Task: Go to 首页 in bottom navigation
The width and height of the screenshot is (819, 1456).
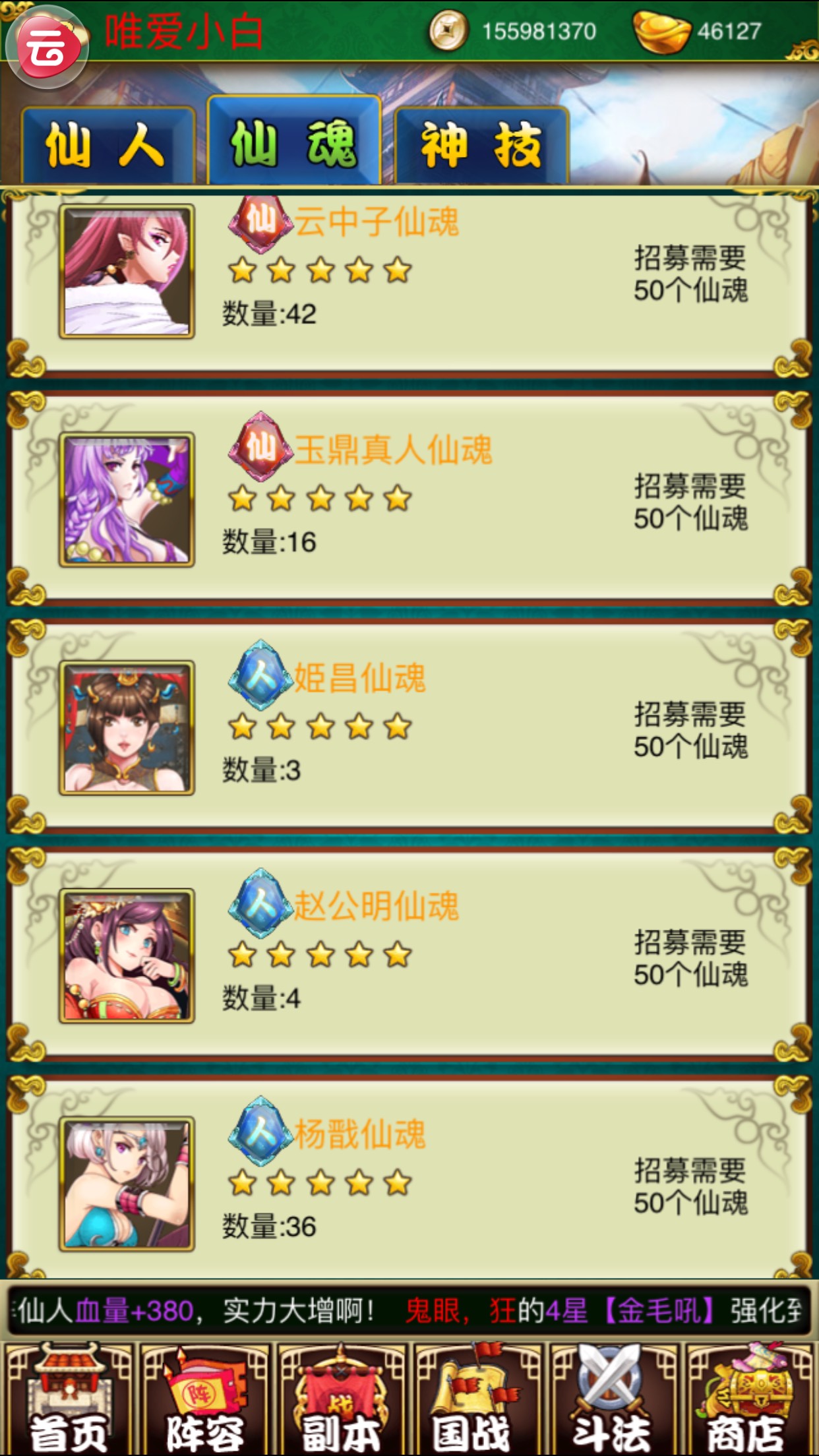Action: pos(69,1398)
